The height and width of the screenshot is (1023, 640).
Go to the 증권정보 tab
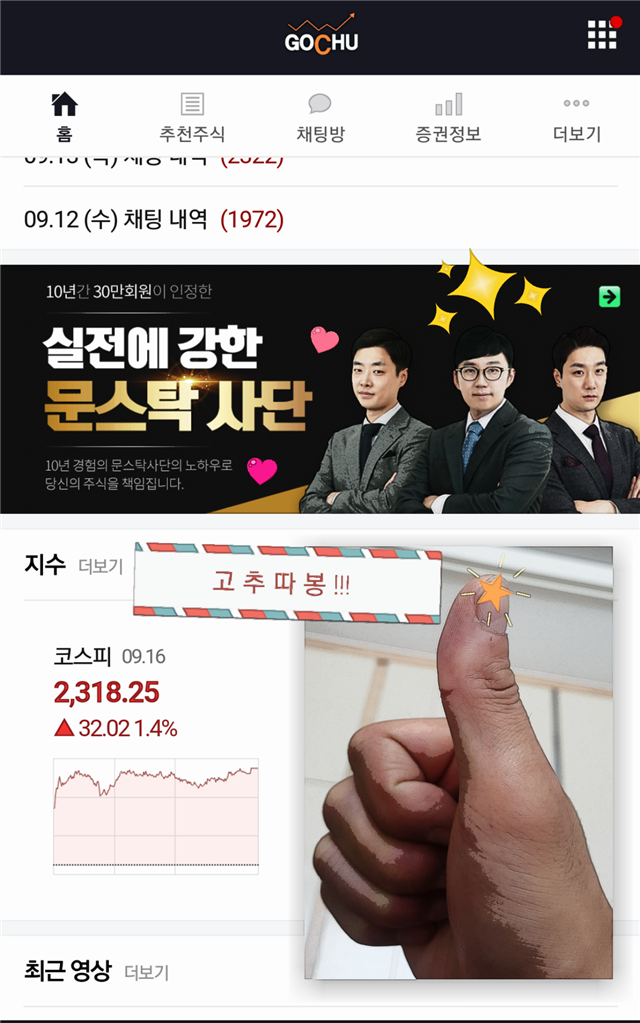(448, 117)
